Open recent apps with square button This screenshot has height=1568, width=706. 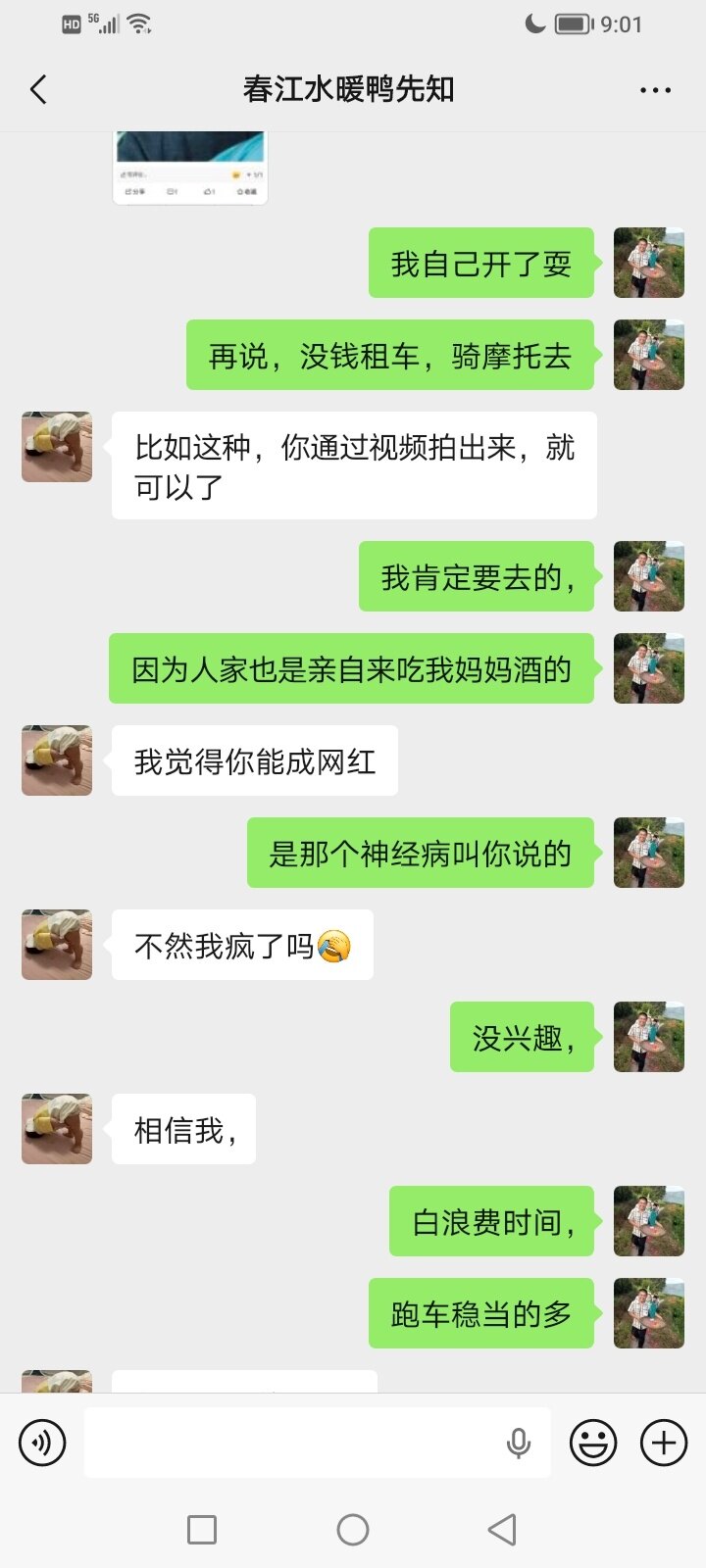202,1529
